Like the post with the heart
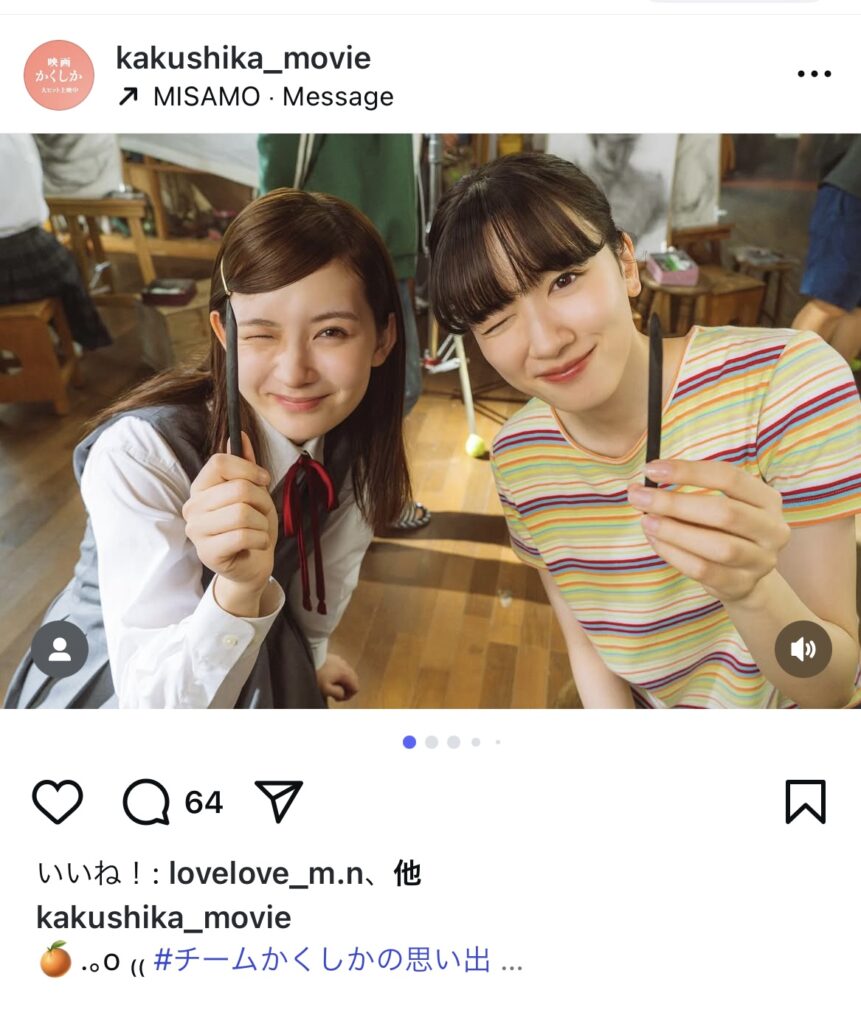The width and height of the screenshot is (861, 1024). click(58, 802)
